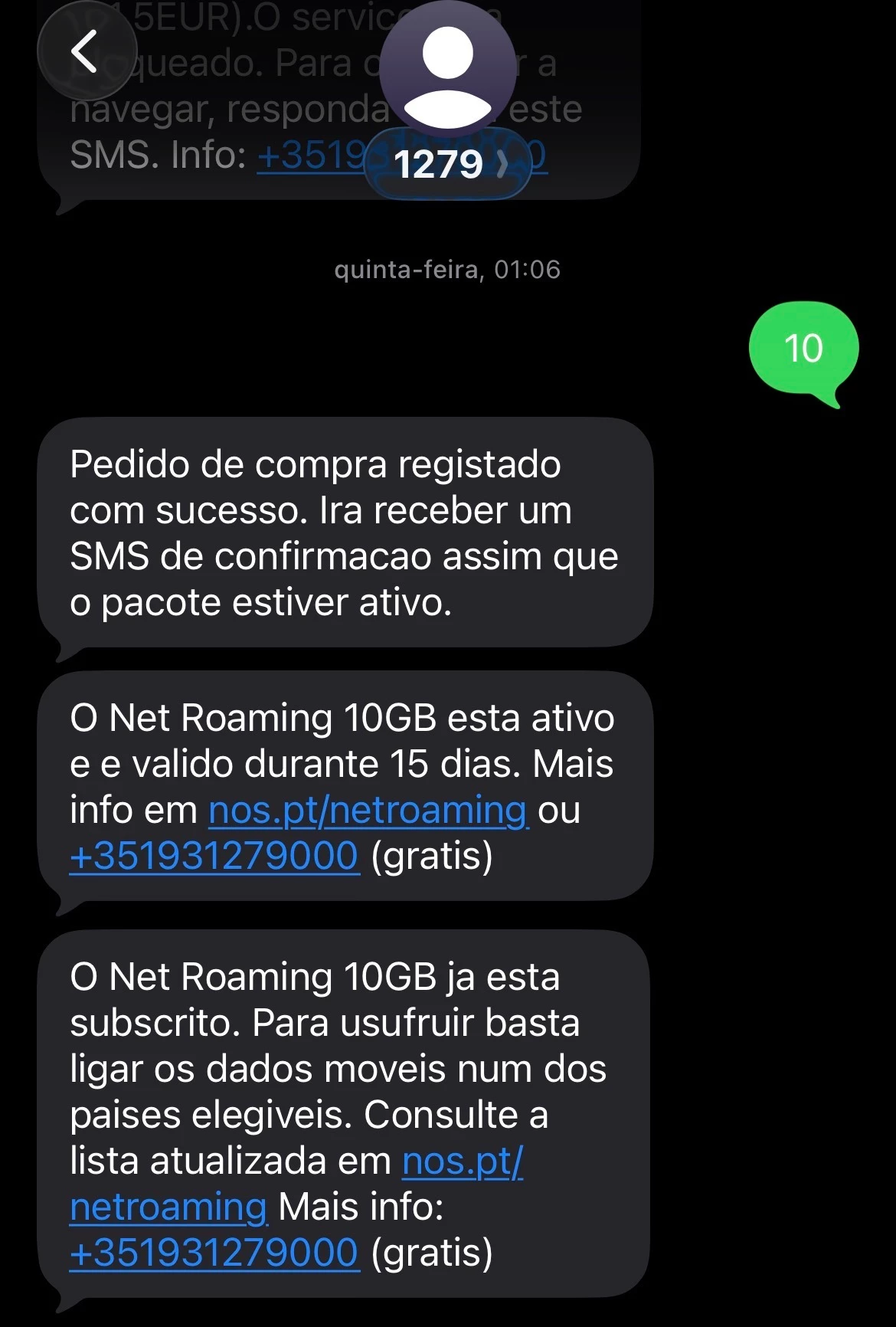
Task: Open nos.pt/netroaming link in the 'esta ativo' message
Action: coord(368,811)
